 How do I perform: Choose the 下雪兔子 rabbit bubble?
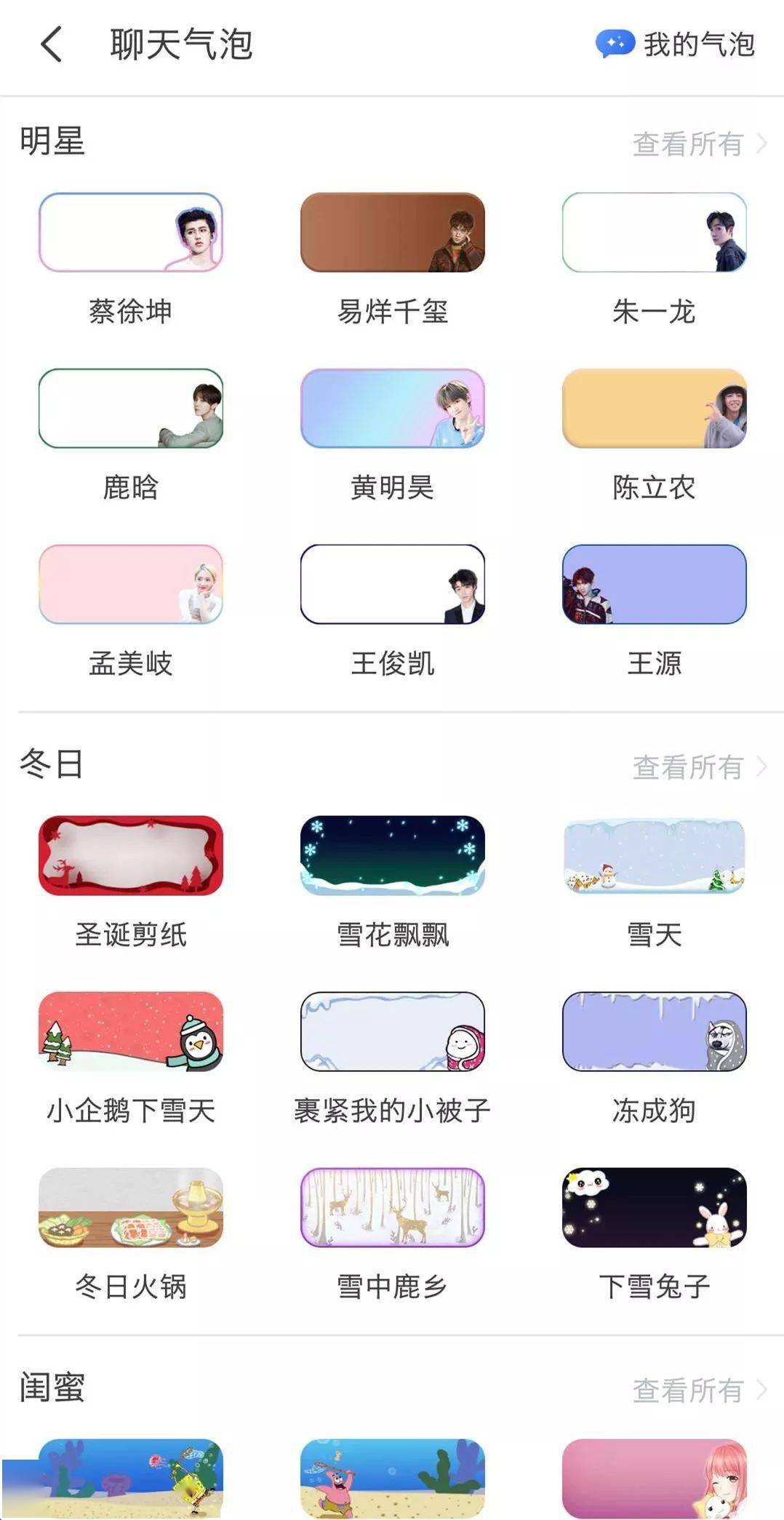click(653, 1209)
